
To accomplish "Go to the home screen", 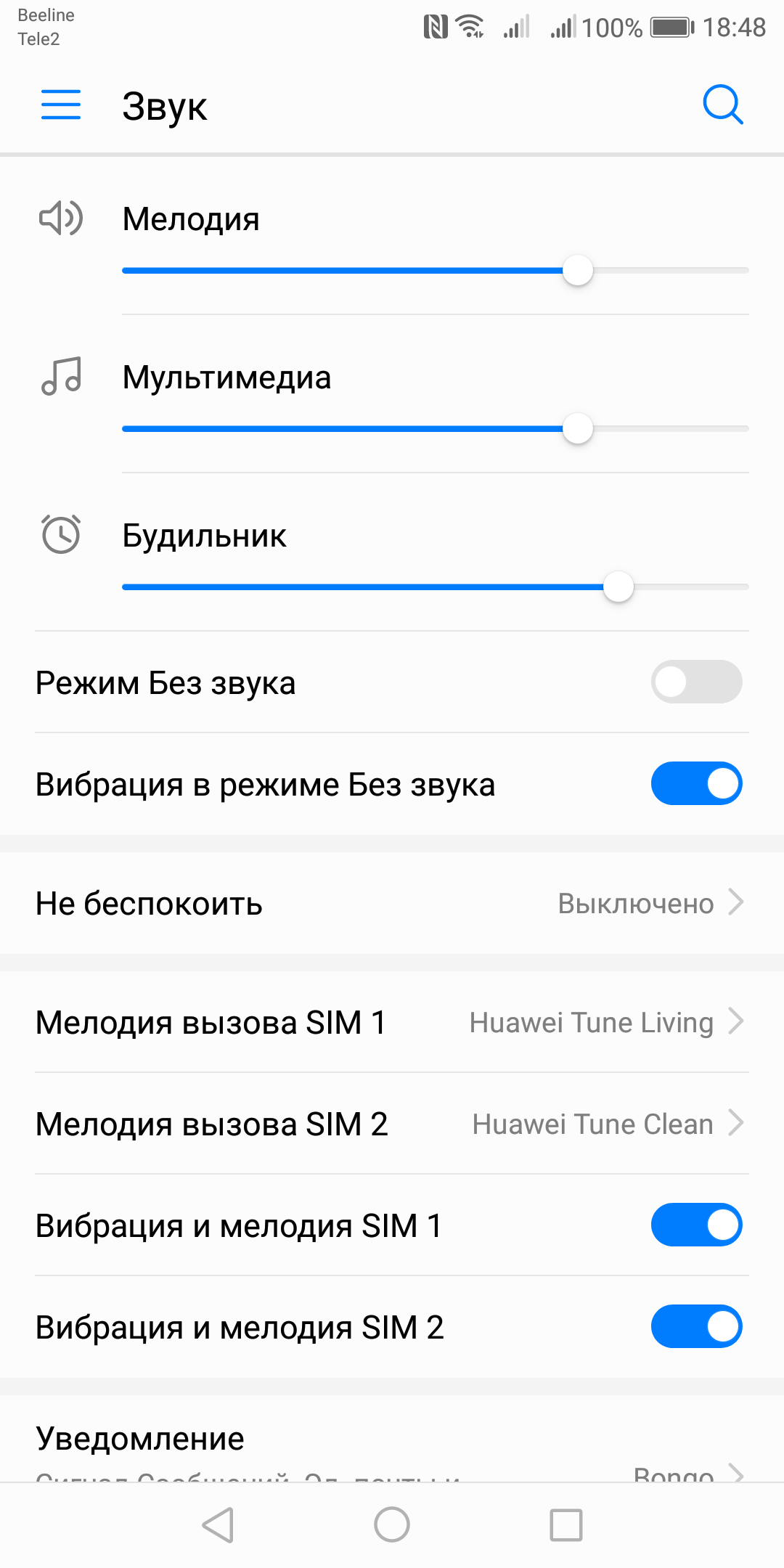I will click(392, 1524).
